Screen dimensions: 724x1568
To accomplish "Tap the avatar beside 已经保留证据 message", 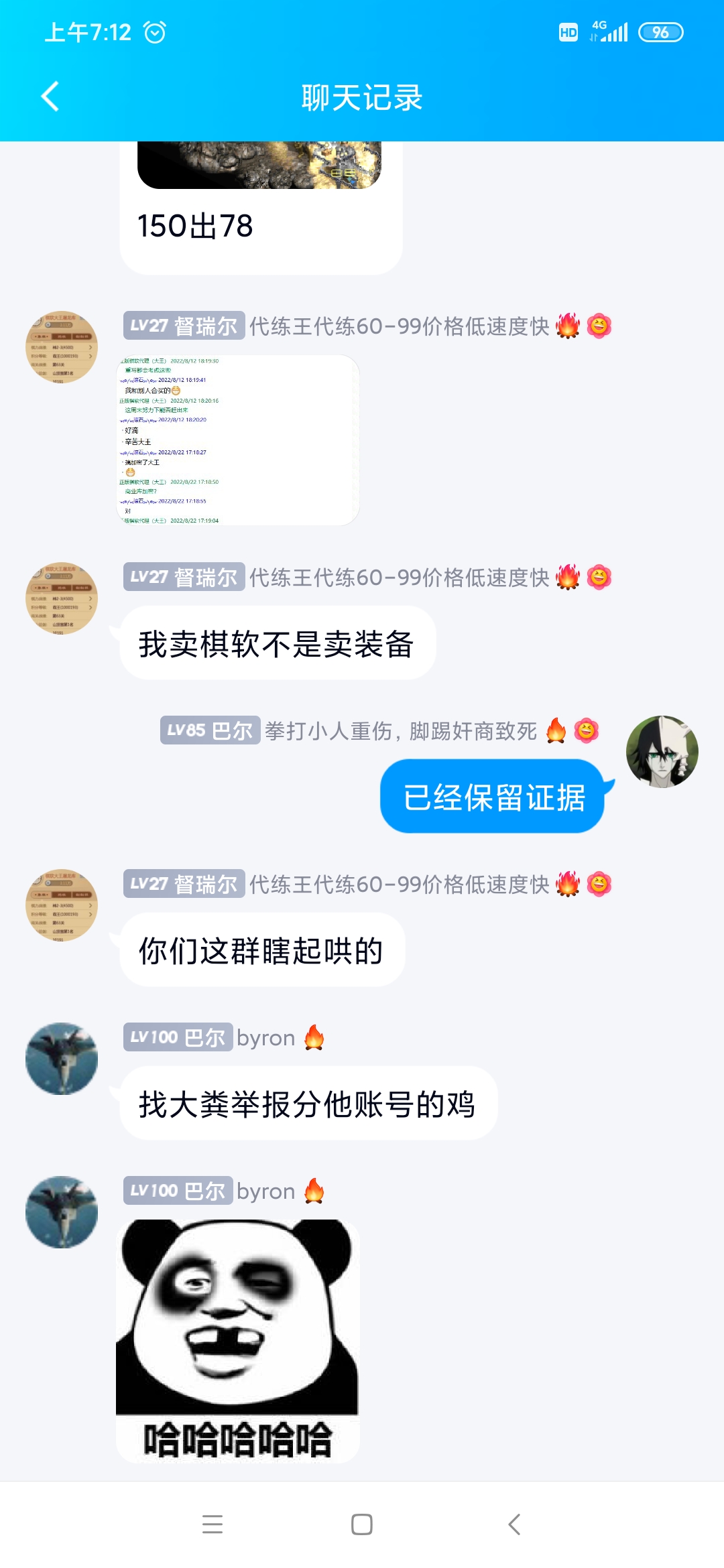I will pos(662,751).
